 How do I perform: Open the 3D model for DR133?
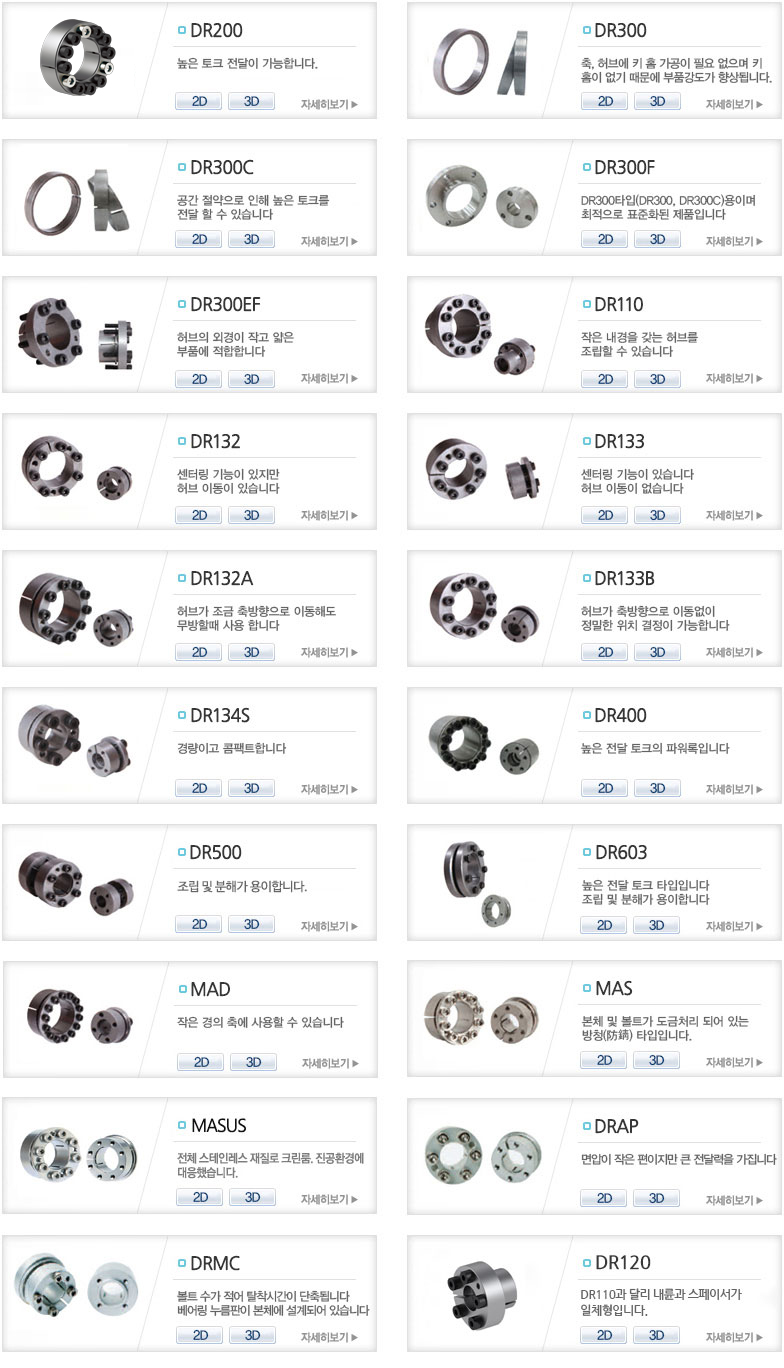click(x=657, y=515)
